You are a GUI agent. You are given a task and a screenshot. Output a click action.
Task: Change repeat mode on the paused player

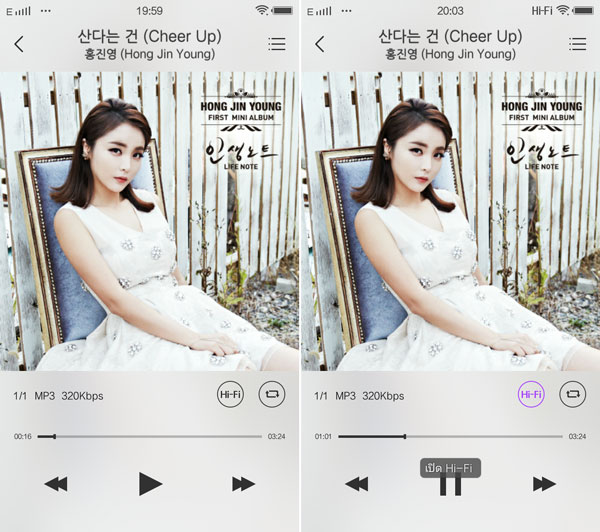(x=272, y=395)
